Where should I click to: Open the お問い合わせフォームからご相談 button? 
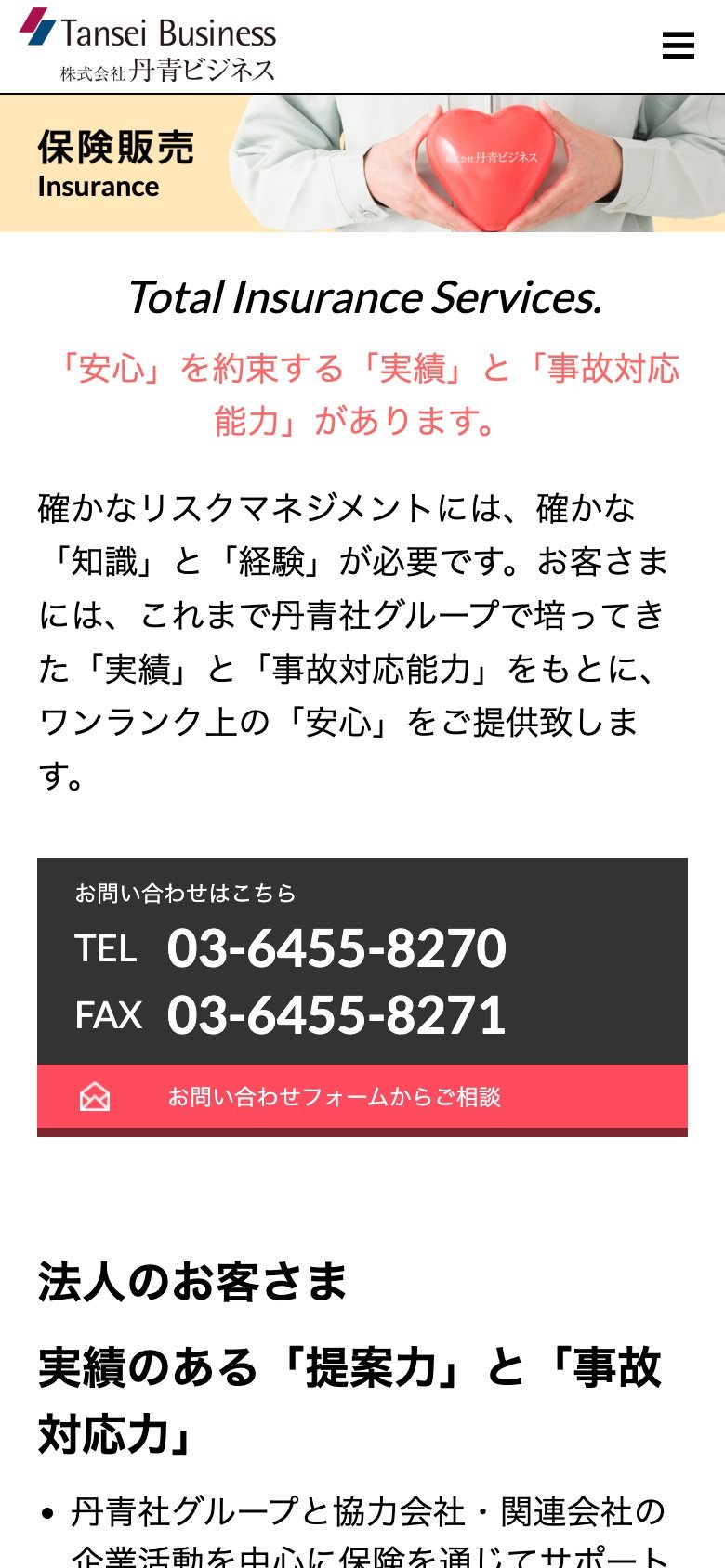tap(362, 1097)
